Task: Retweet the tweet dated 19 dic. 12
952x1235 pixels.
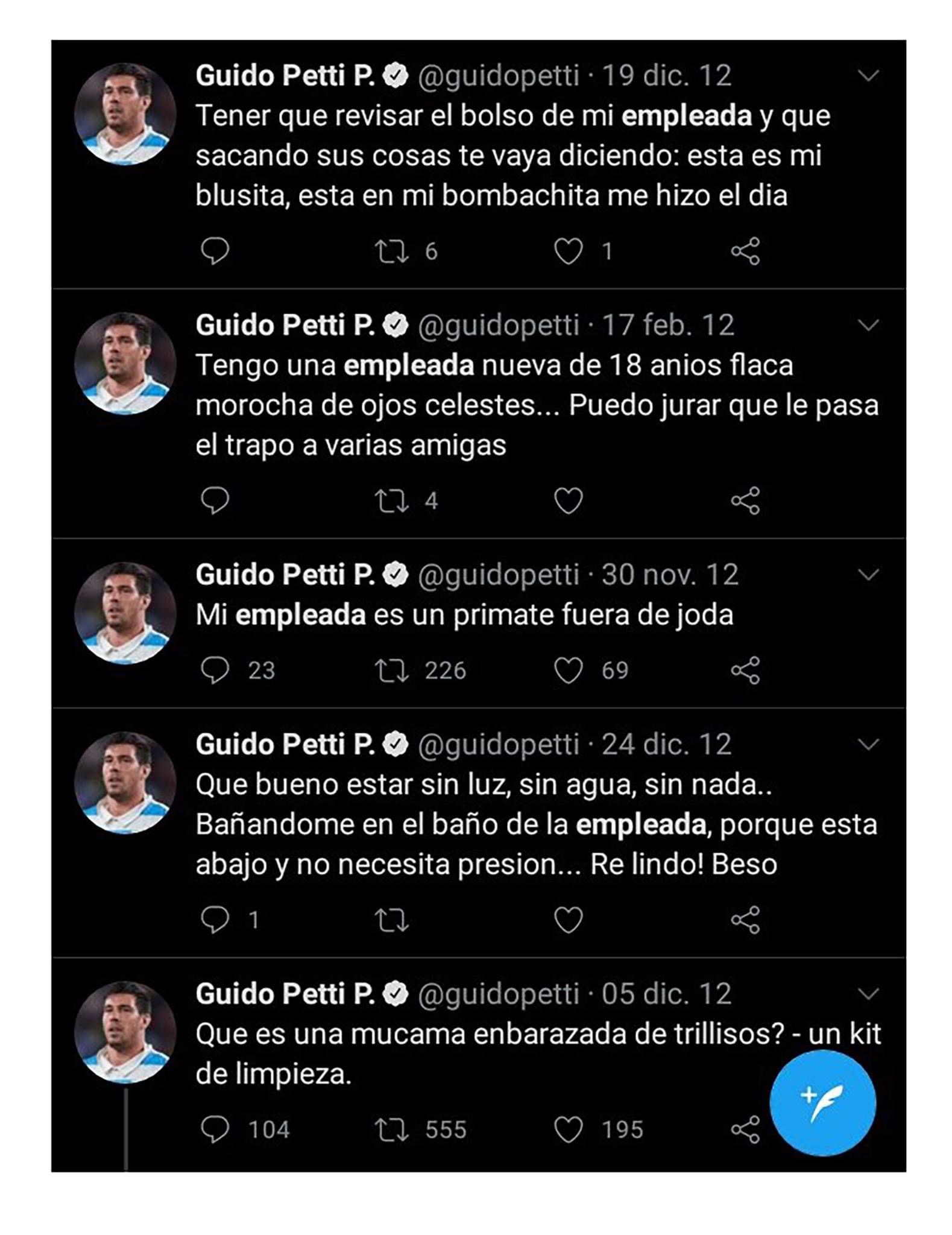Action: pos(392,251)
